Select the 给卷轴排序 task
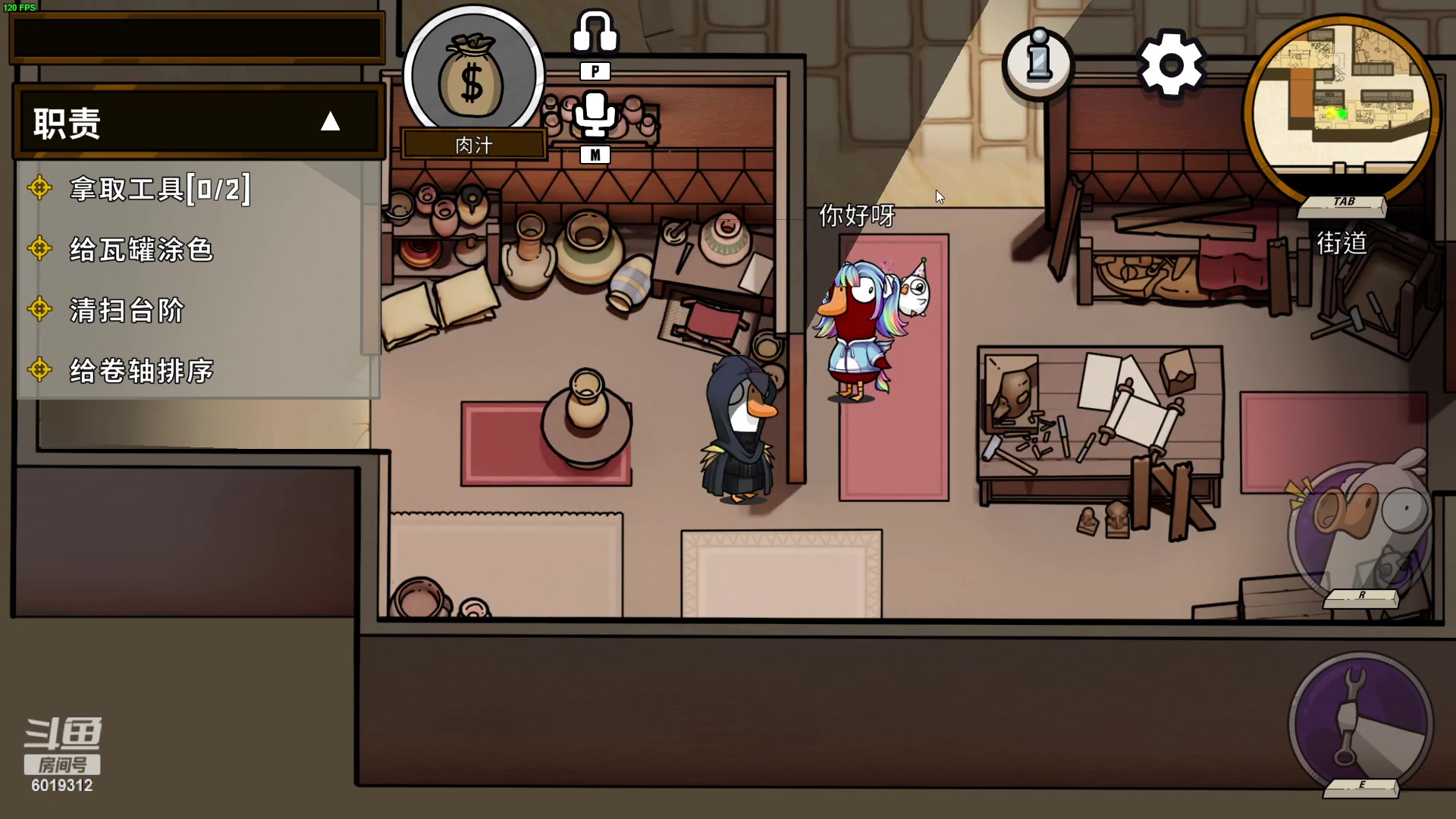The image size is (1456, 819). [x=141, y=371]
